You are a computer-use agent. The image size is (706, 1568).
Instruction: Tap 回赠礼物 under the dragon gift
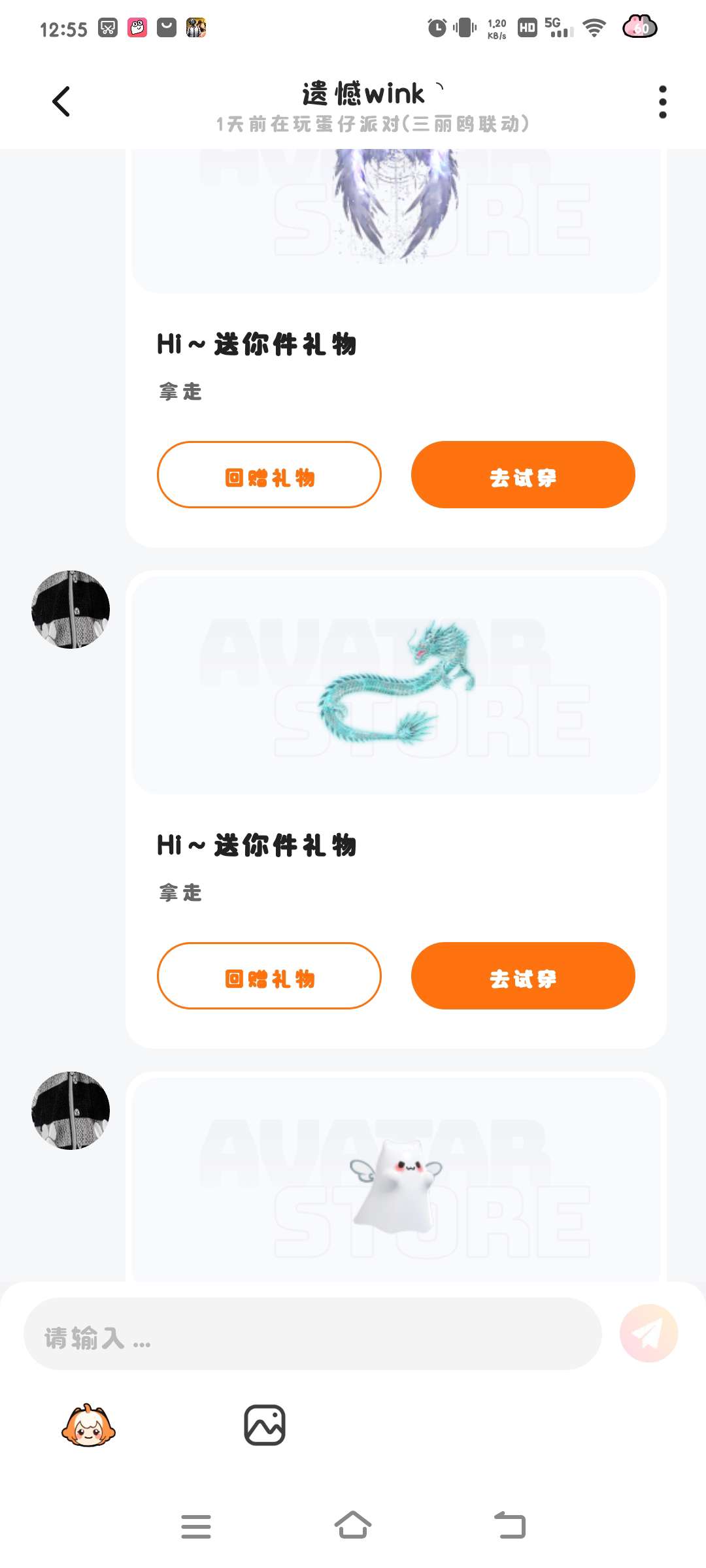pos(269,976)
